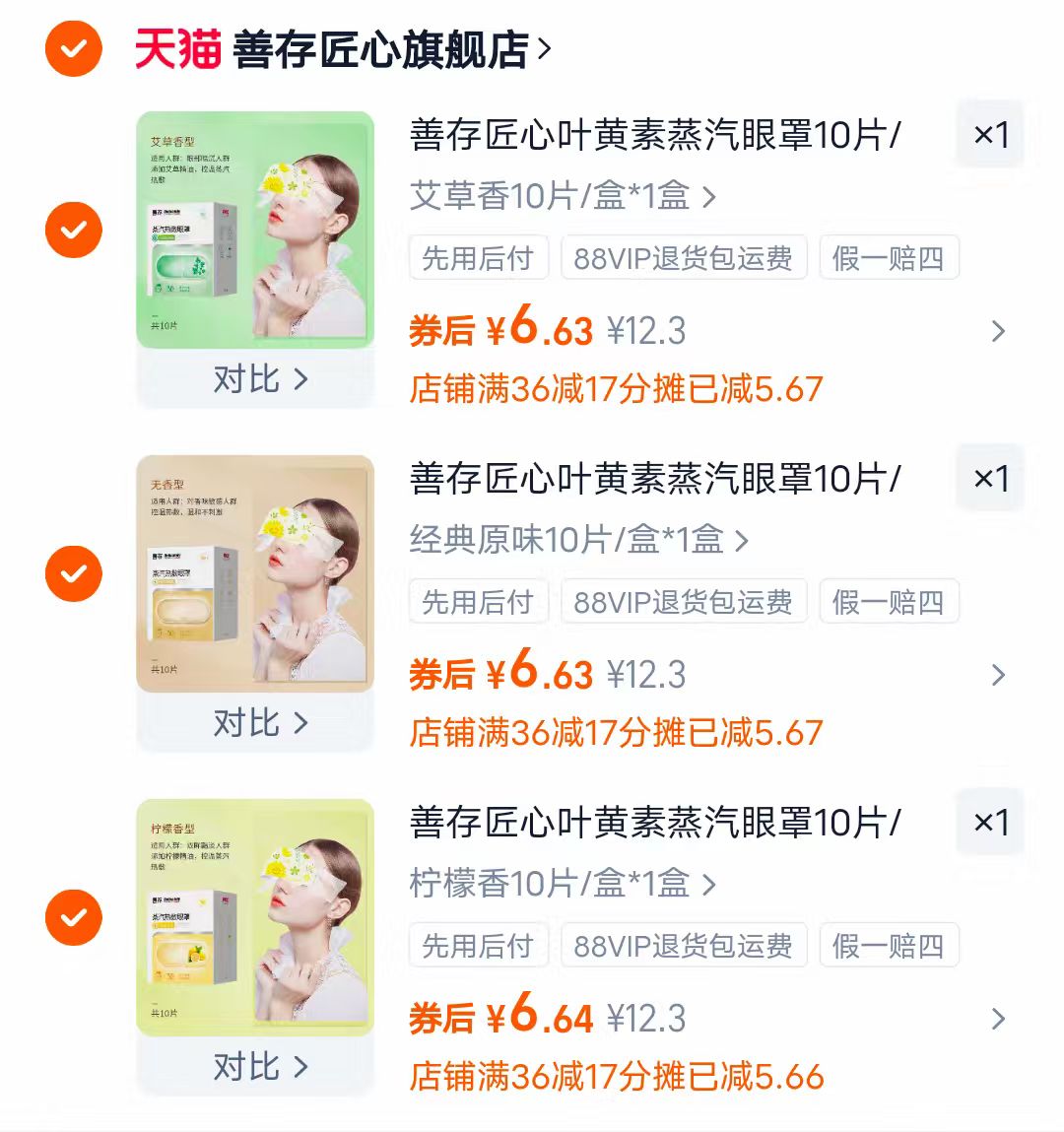
Task: Click 对比 compare under the 无香型 product
Action: (259, 723)
